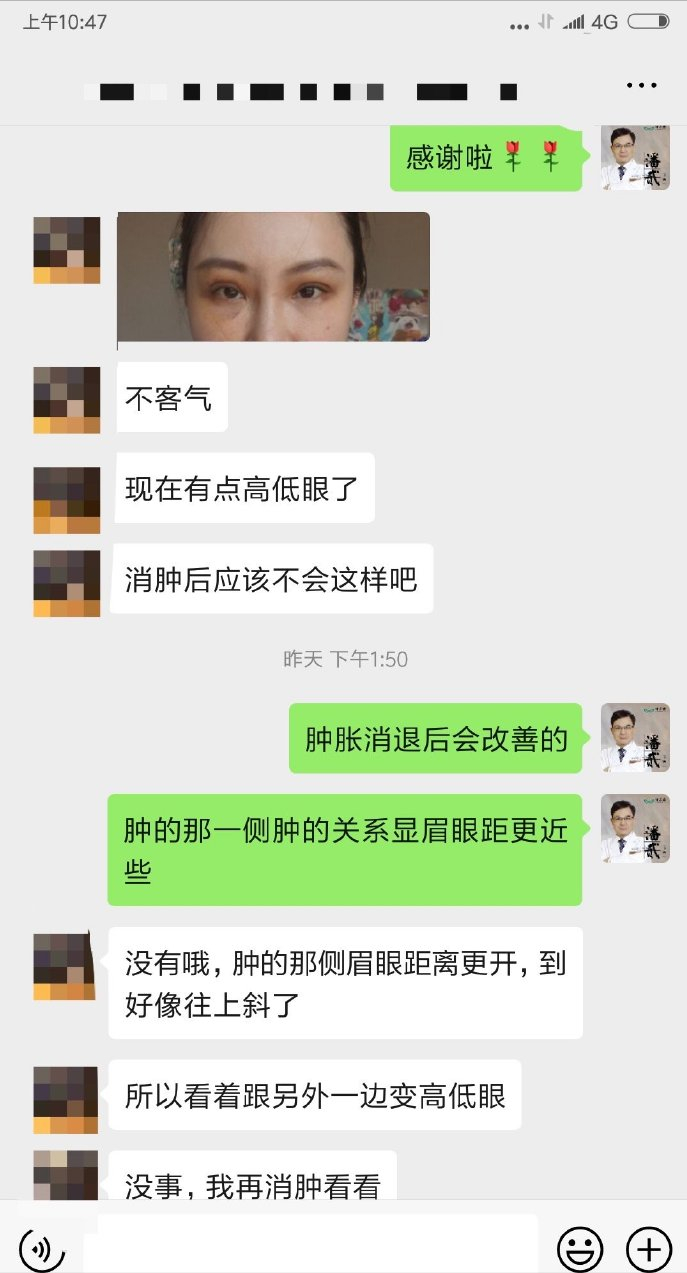Switch to voice message input
This screenshot has height=1273, width=687.
point(42,1248)
